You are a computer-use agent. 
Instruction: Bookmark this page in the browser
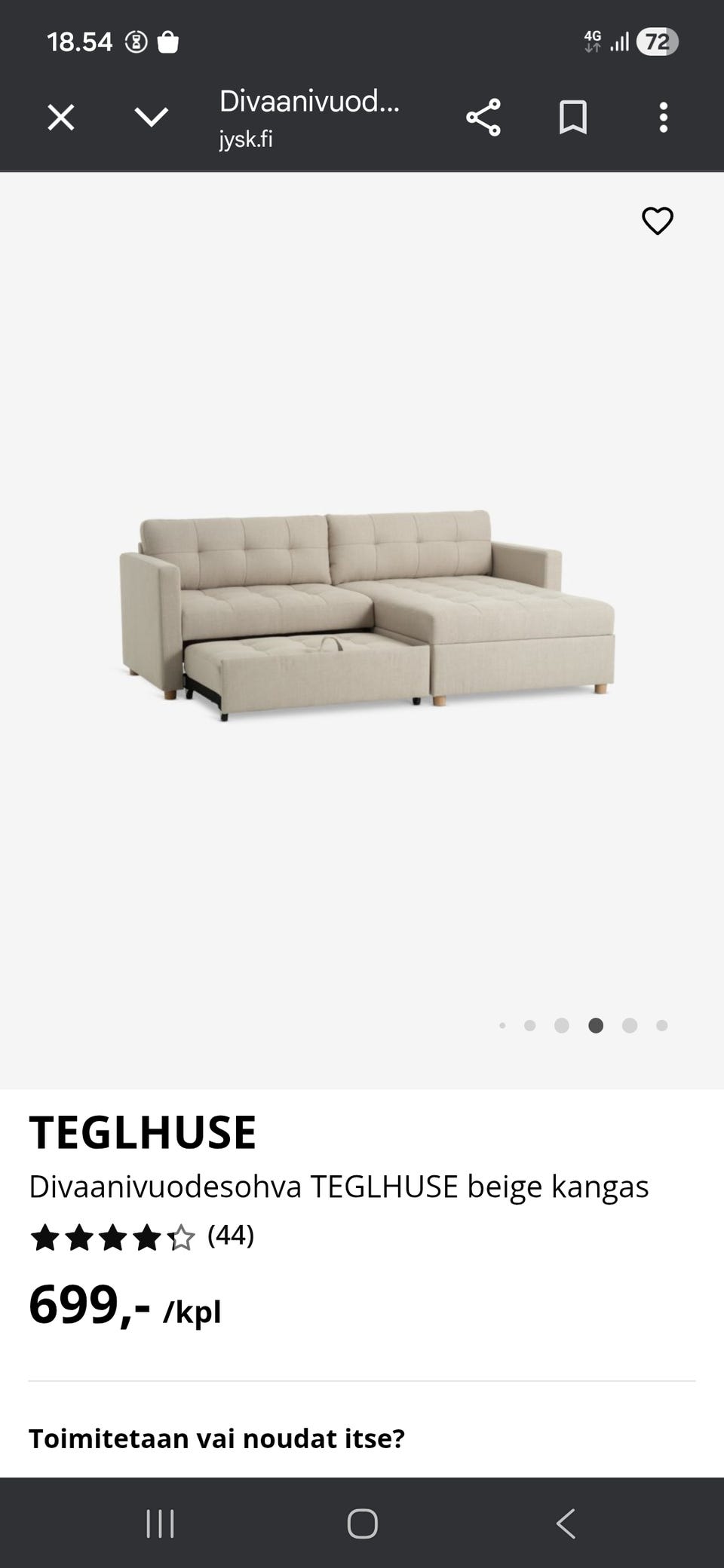coord(573,118)
